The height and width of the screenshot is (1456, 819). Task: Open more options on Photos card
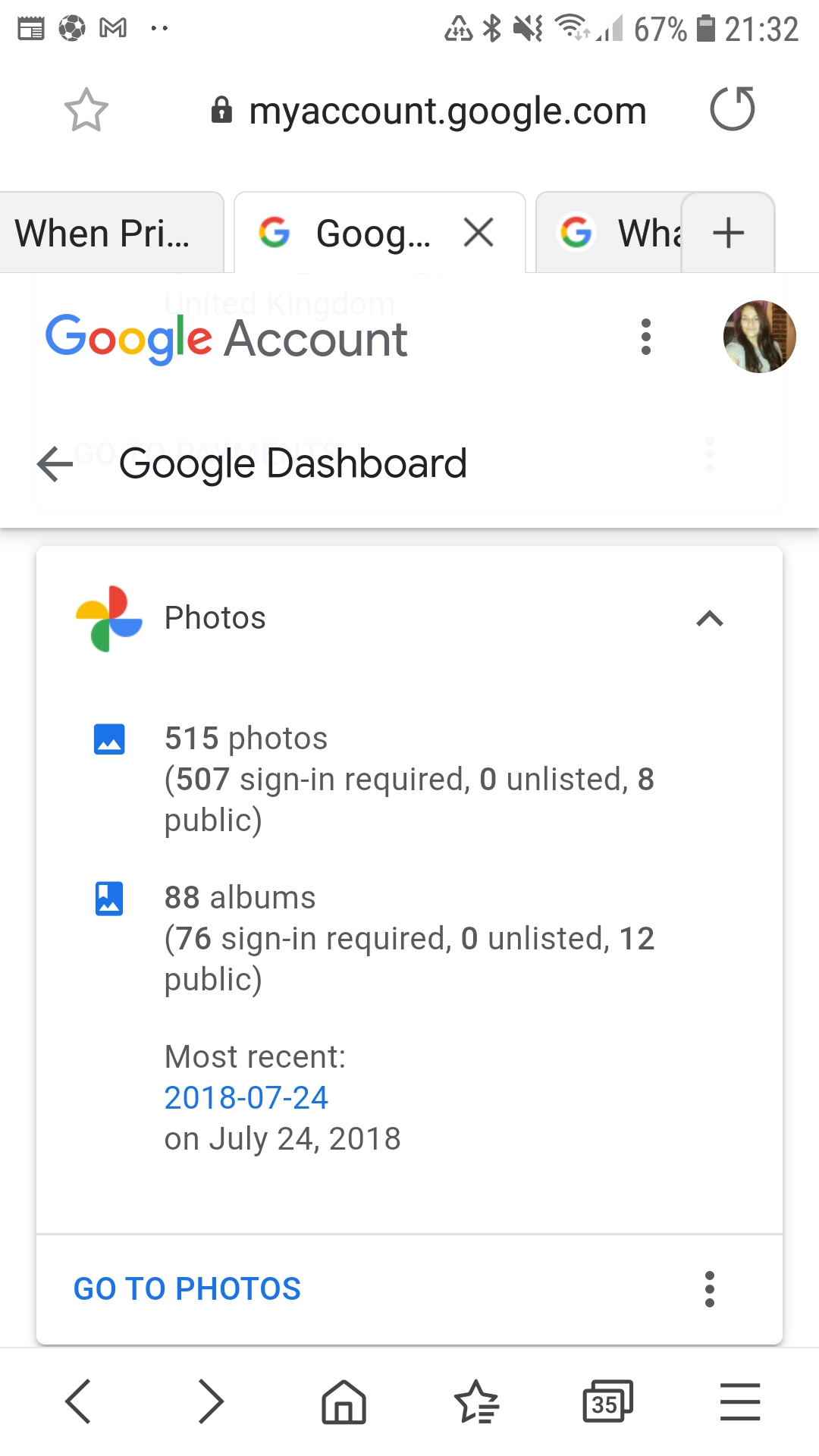[x=709, y=1288]
